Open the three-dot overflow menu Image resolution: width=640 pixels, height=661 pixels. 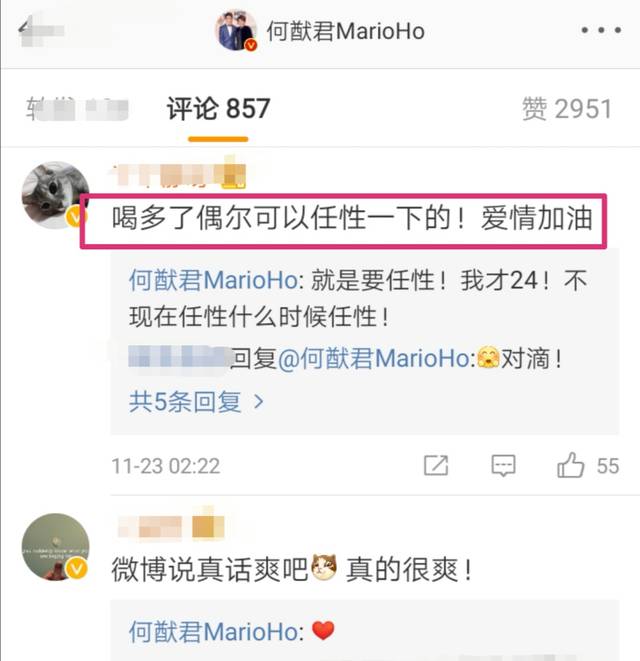click(600, 31)
